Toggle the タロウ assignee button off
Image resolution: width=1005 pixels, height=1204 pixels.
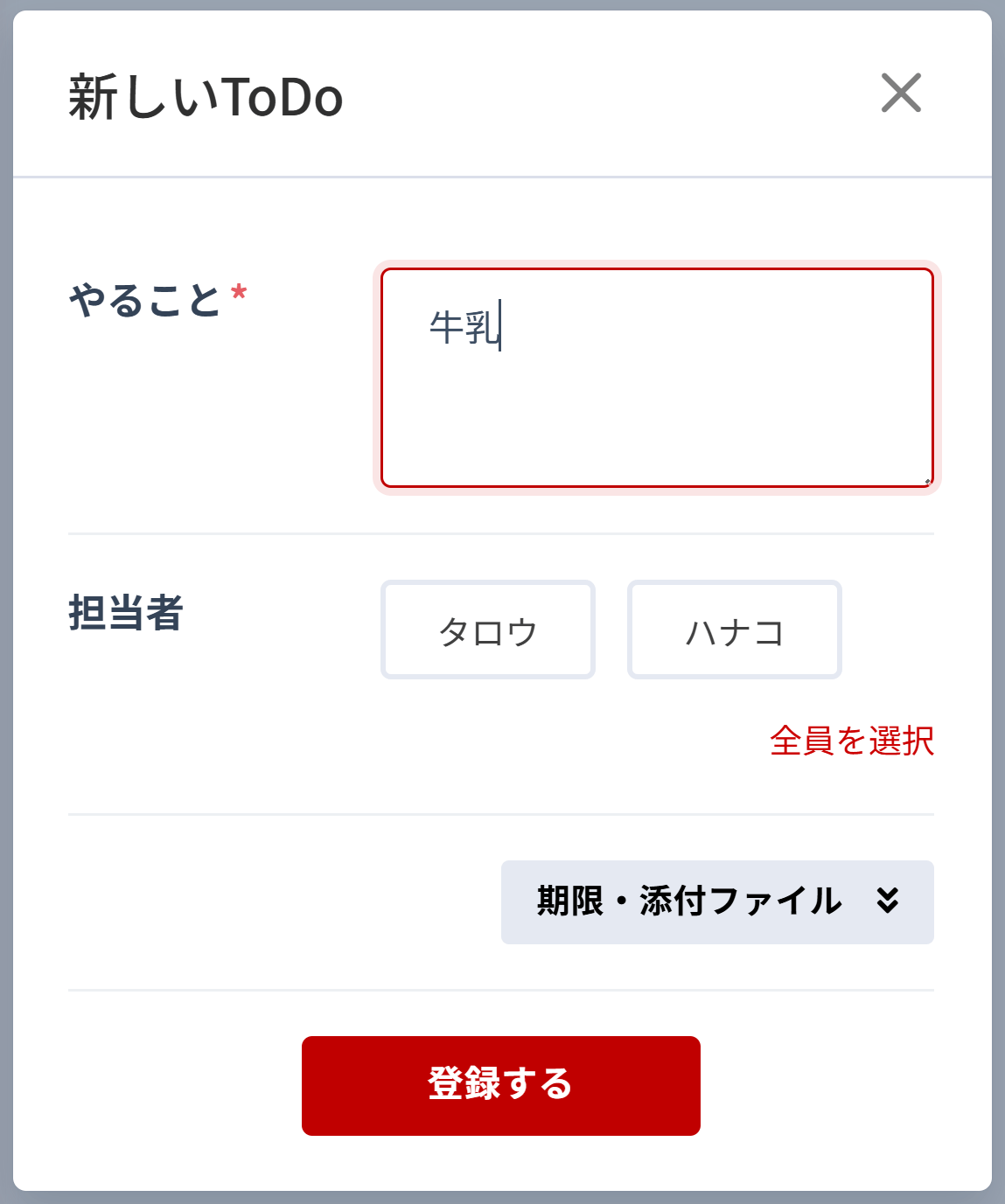(x=487, y=629)
